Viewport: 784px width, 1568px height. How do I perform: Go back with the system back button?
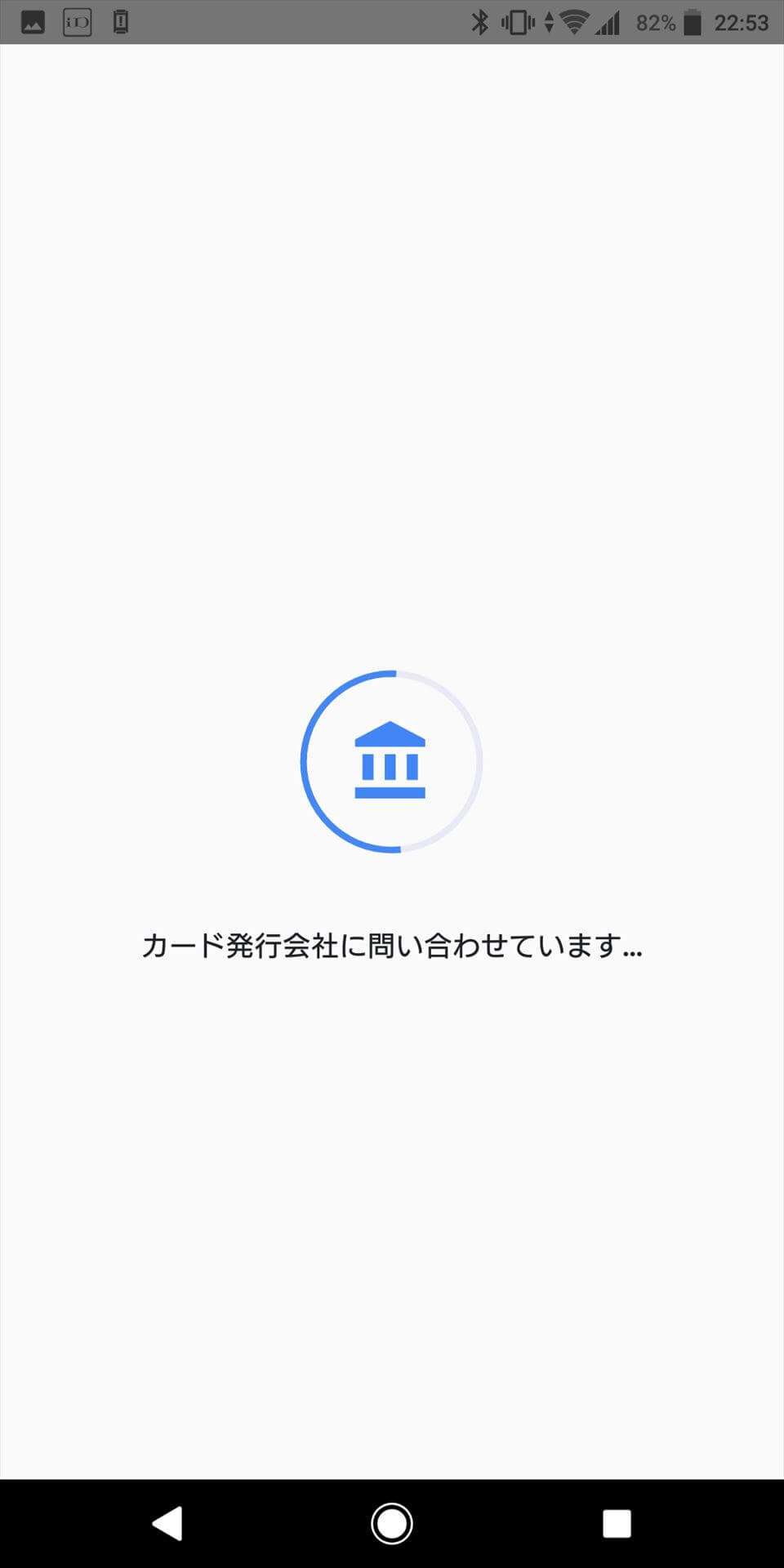167,1523
